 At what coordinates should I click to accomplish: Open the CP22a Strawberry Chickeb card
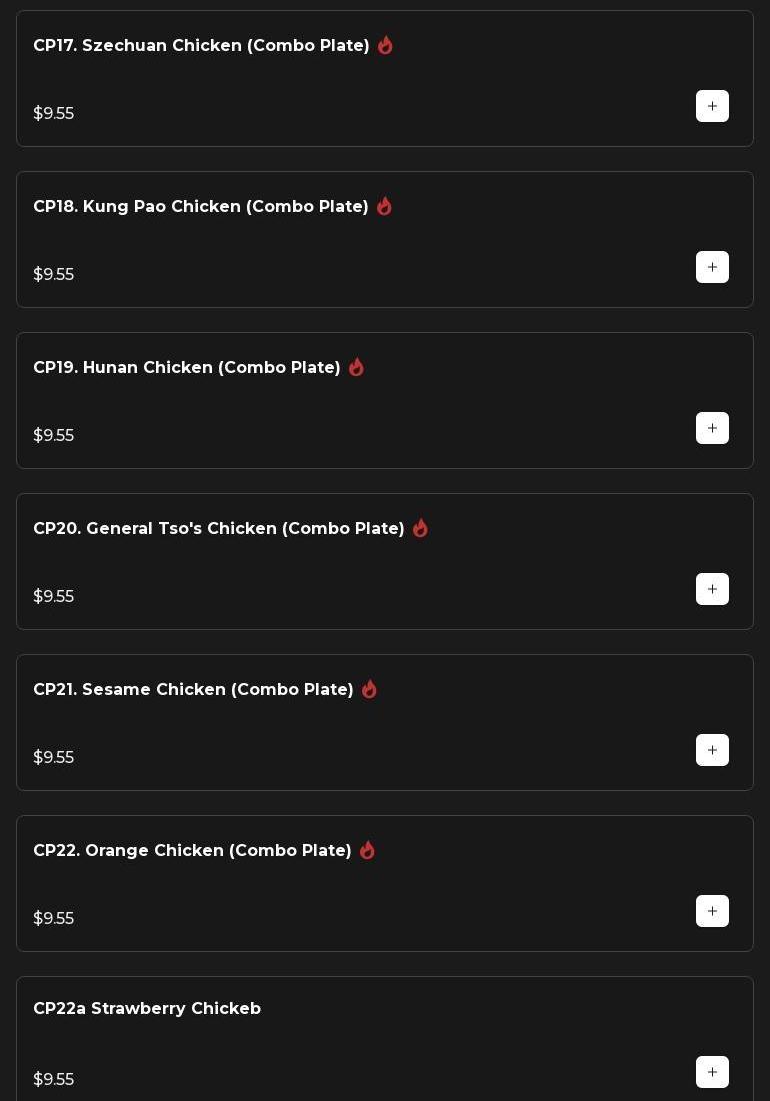coord(147,1009)
